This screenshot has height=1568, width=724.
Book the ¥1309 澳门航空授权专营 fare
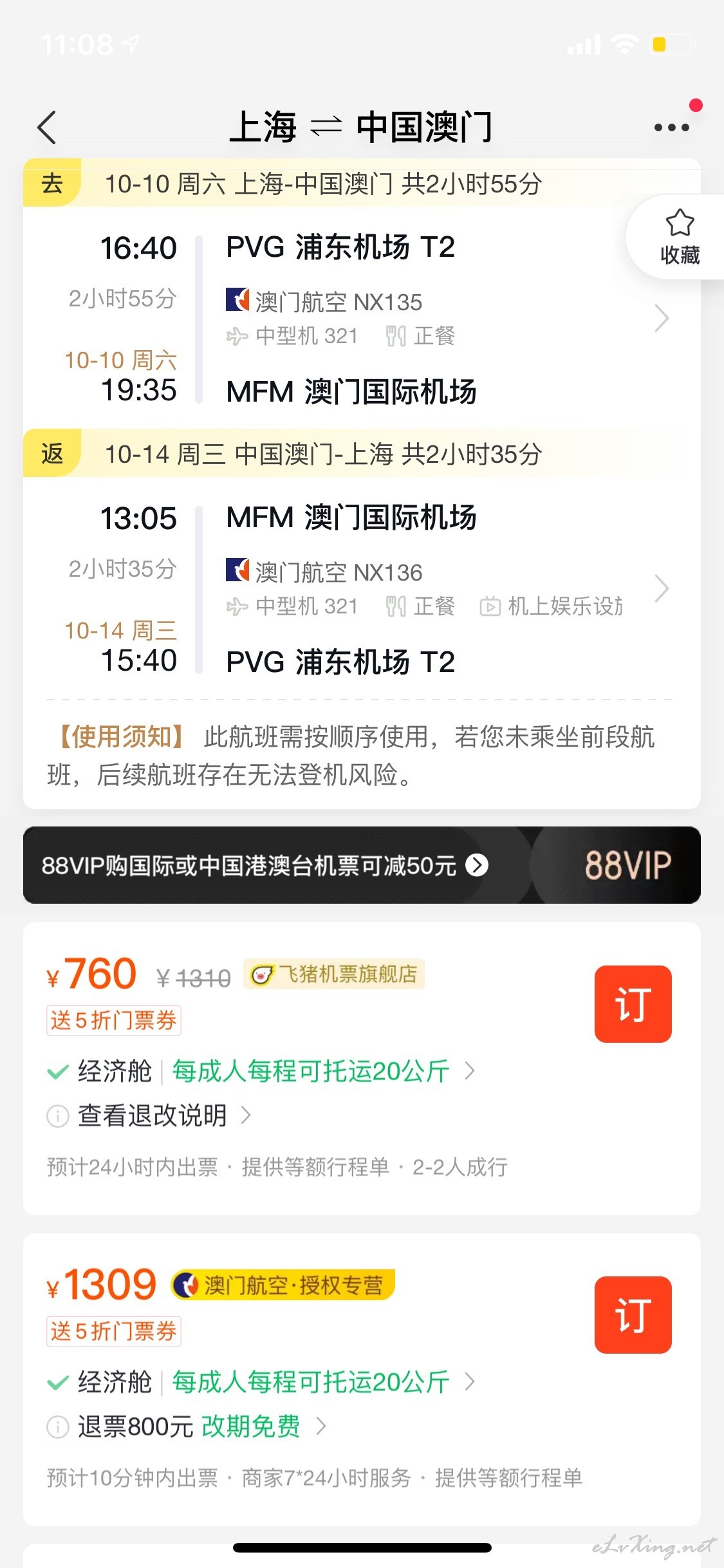pyautogui.click(x=633, y=1315)
